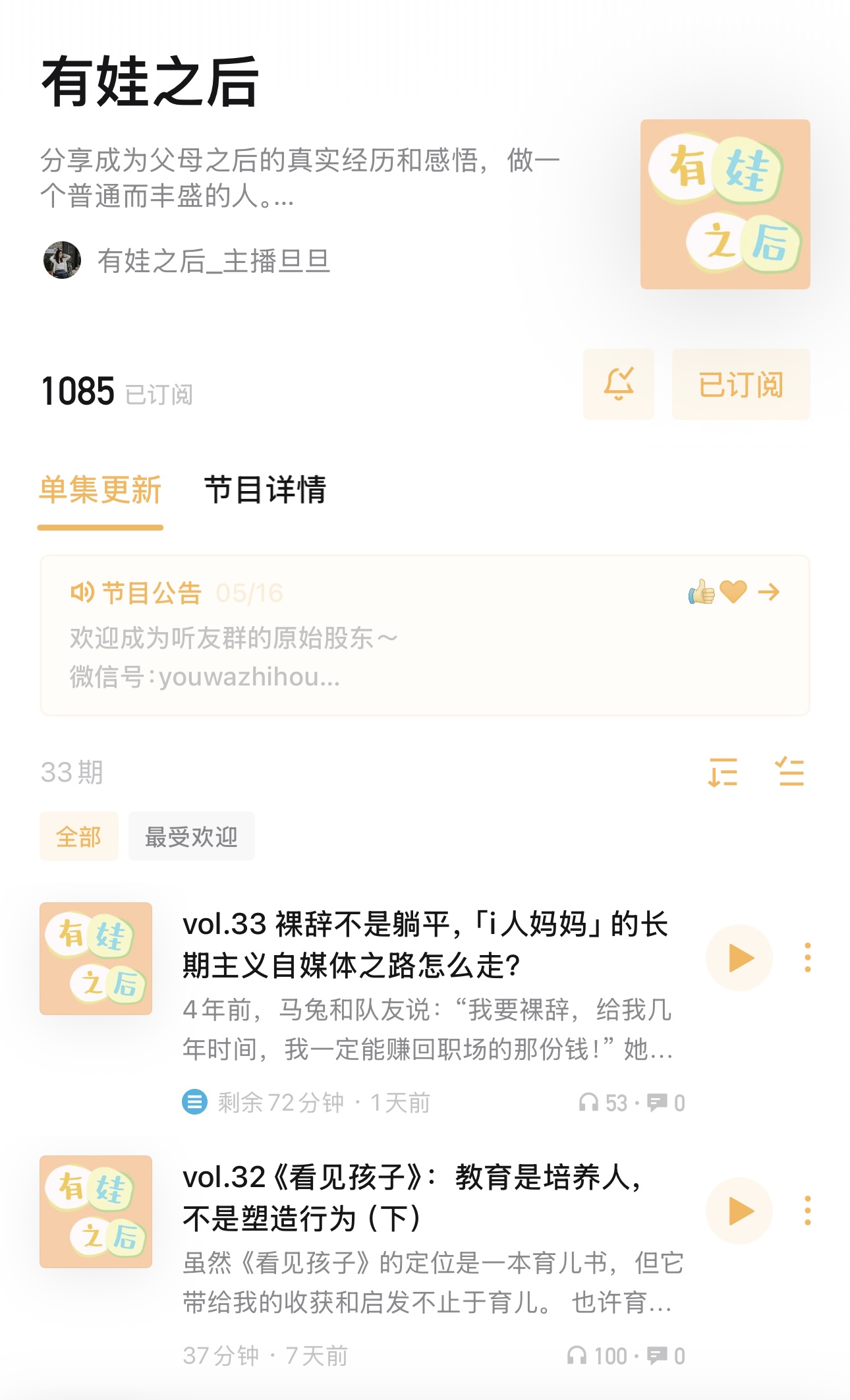Viewport: 850px width, 1400px height.
Task: Tap the 已订阅 subscribed button
Action: 741,384
